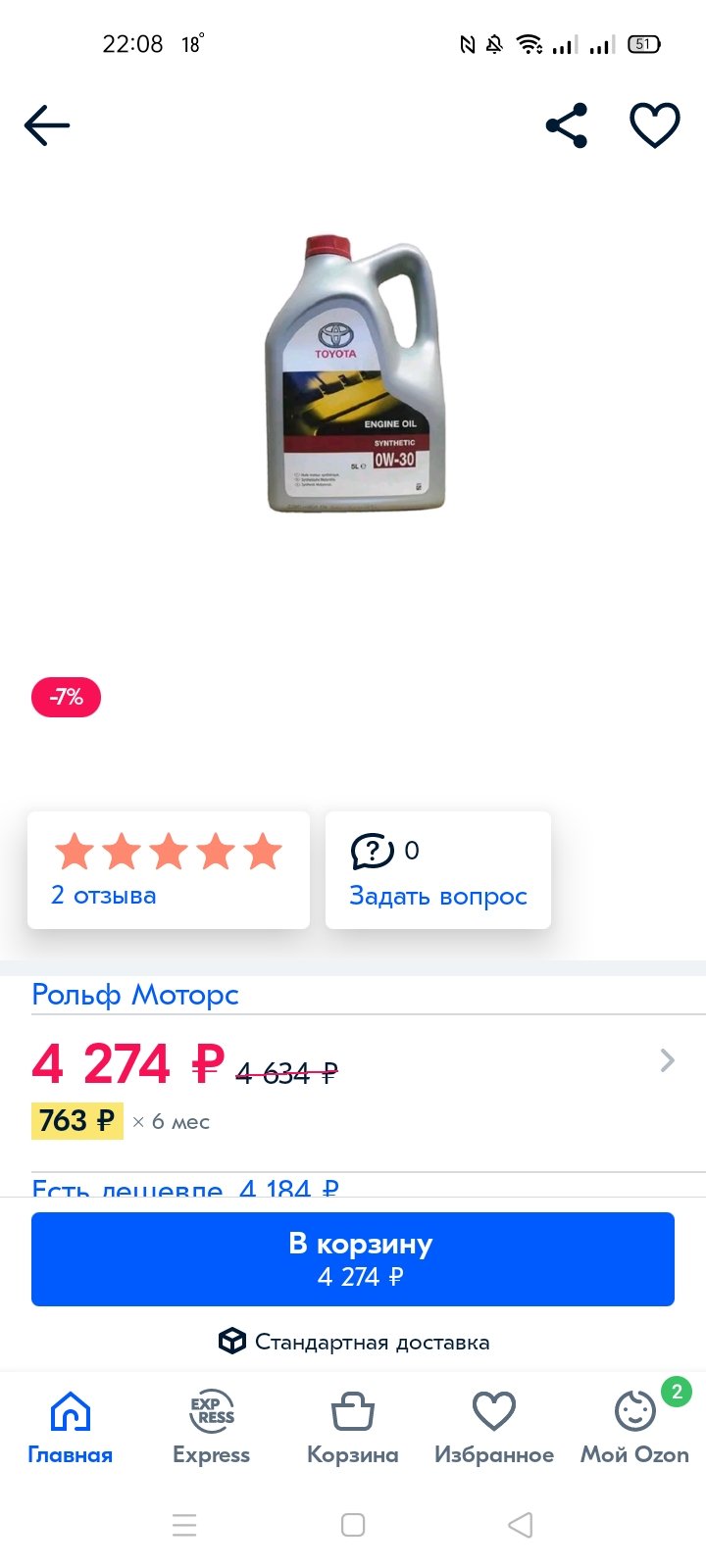
Task: Share this Toyota engine oil product
Action: (567, 125)
